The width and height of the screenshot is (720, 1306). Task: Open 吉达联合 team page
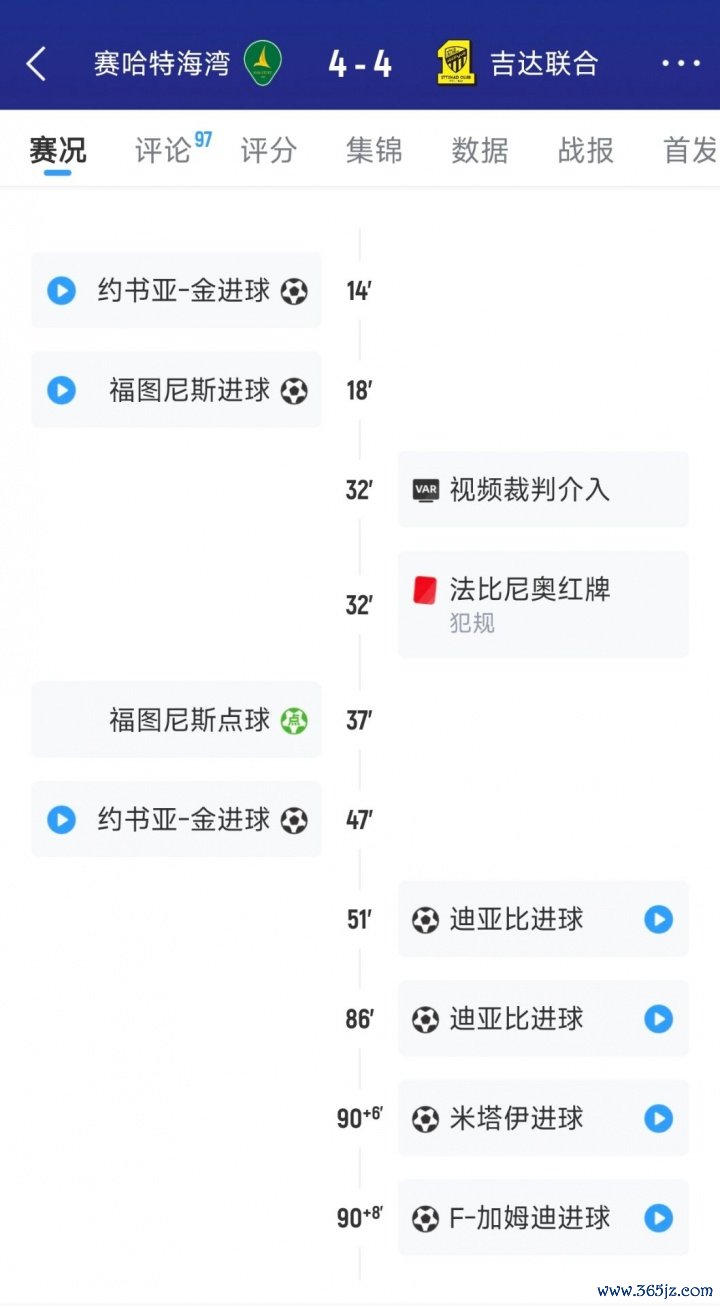520,64
